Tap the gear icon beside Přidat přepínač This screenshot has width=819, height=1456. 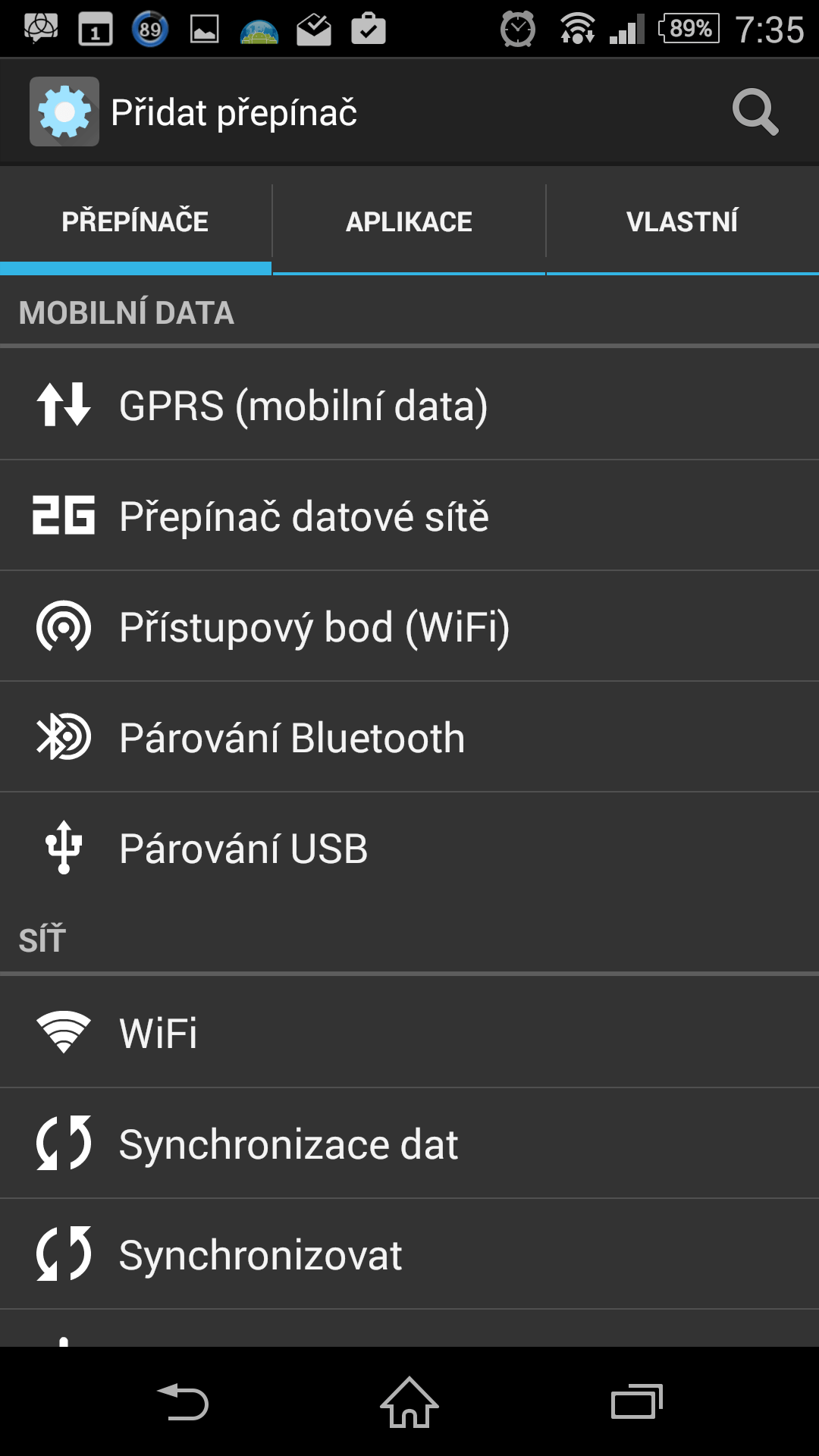(x=64, y=111)
